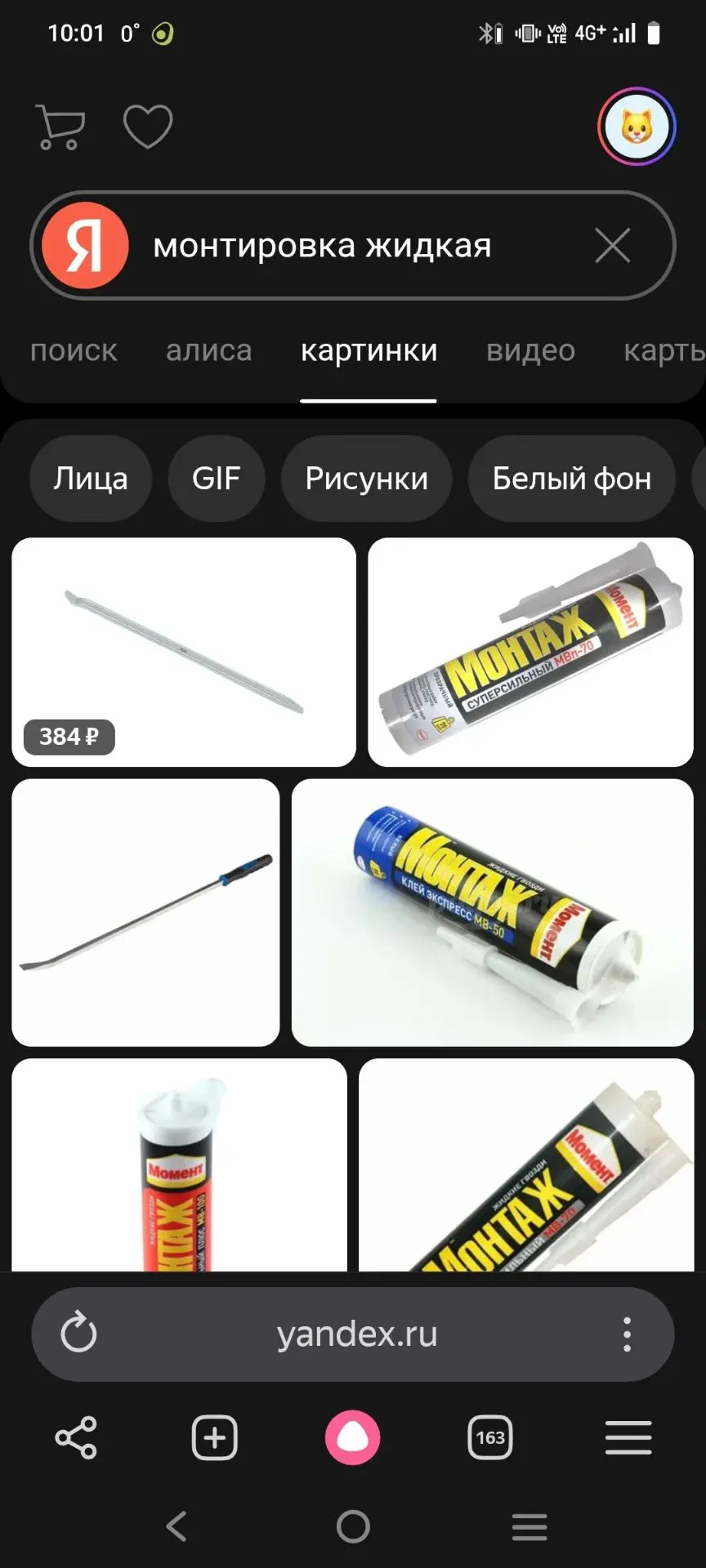The width and height of the screenshot is (706, 1568).
Task: Open favorites heart icon
Action: [148, 127]
